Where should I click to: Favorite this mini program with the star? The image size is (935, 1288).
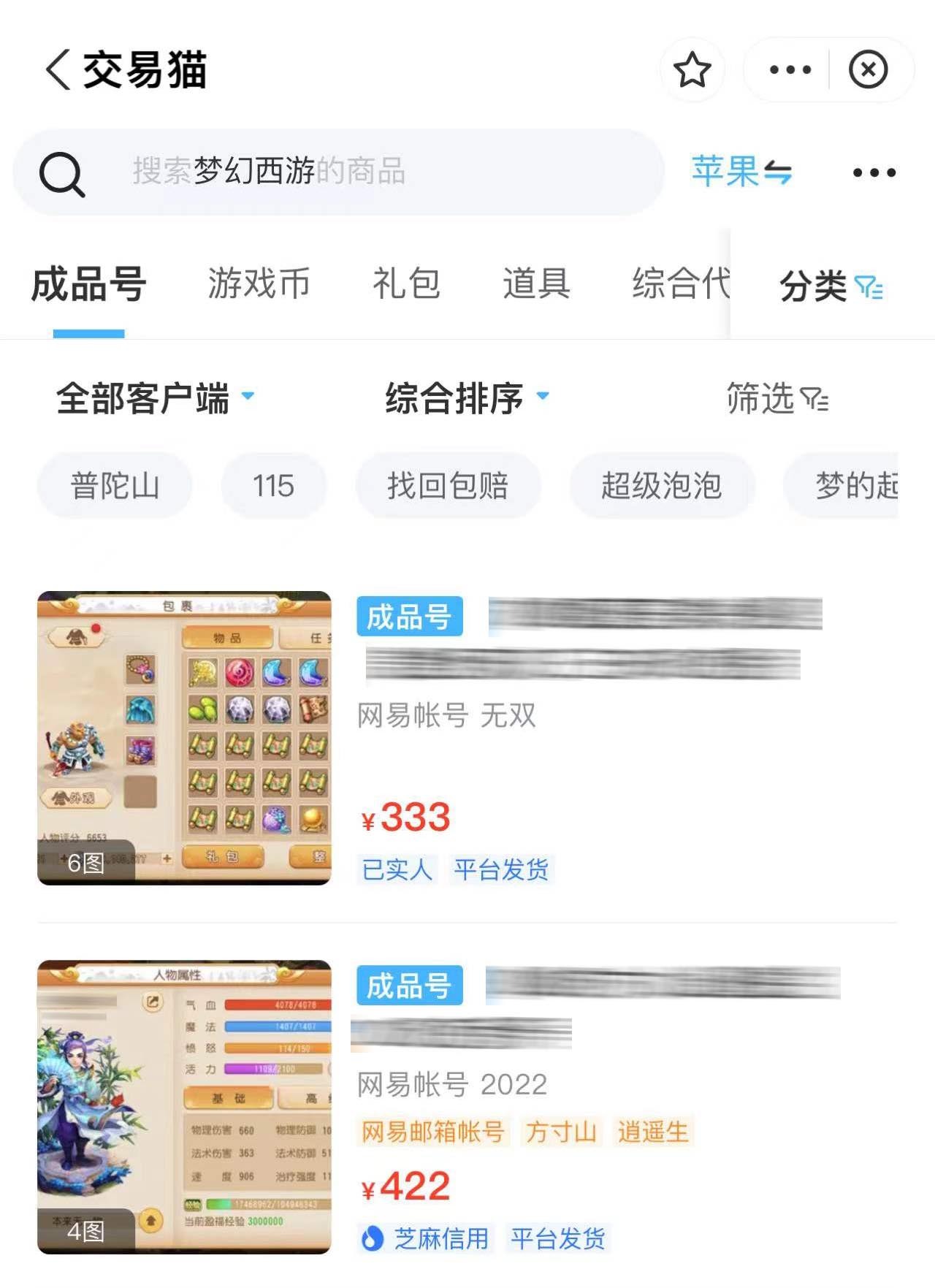pyautogui.click(x=692, y=70)
